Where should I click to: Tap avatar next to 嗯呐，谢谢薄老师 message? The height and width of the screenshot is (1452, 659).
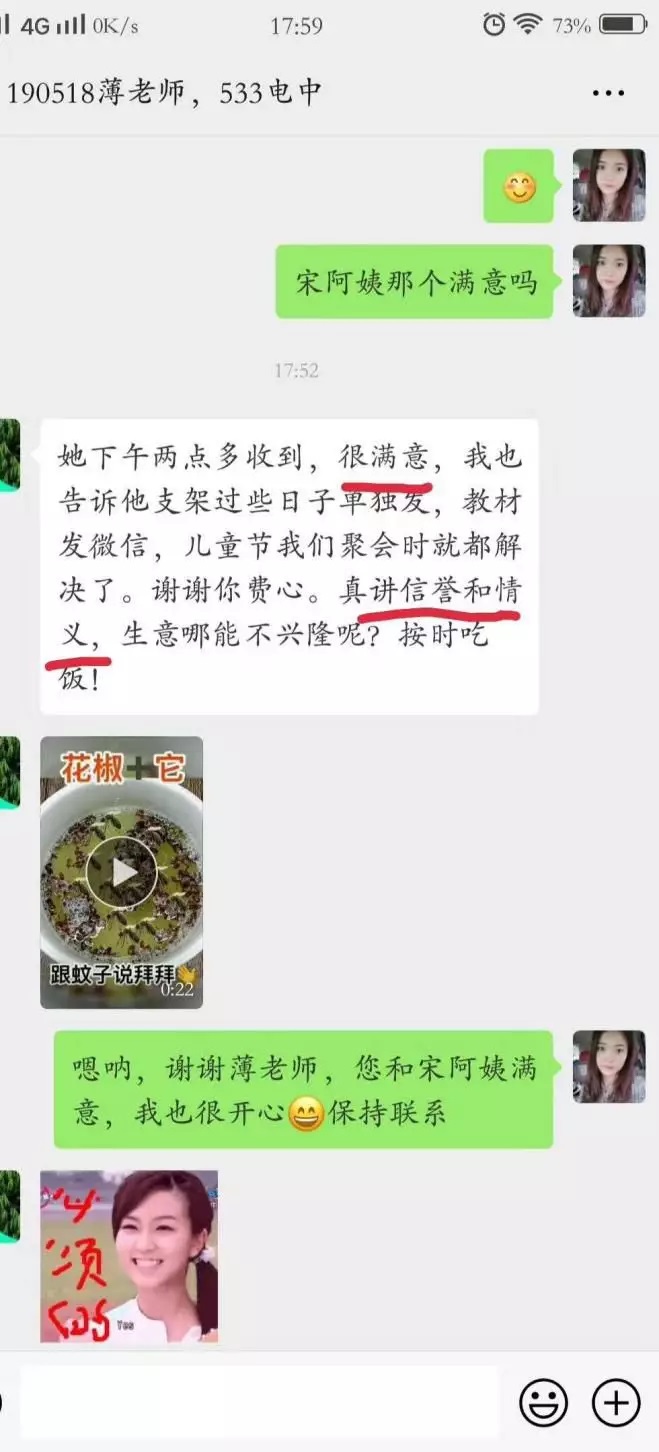coord(608,1067)
